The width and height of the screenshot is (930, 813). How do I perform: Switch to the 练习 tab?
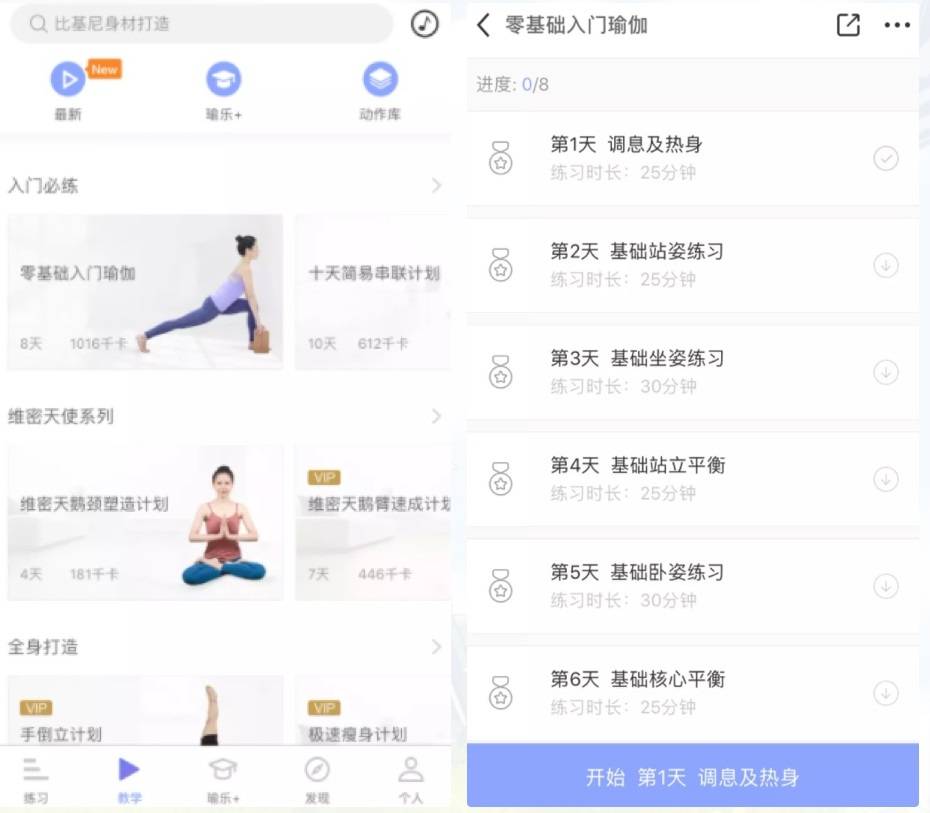tap(36, 780)
